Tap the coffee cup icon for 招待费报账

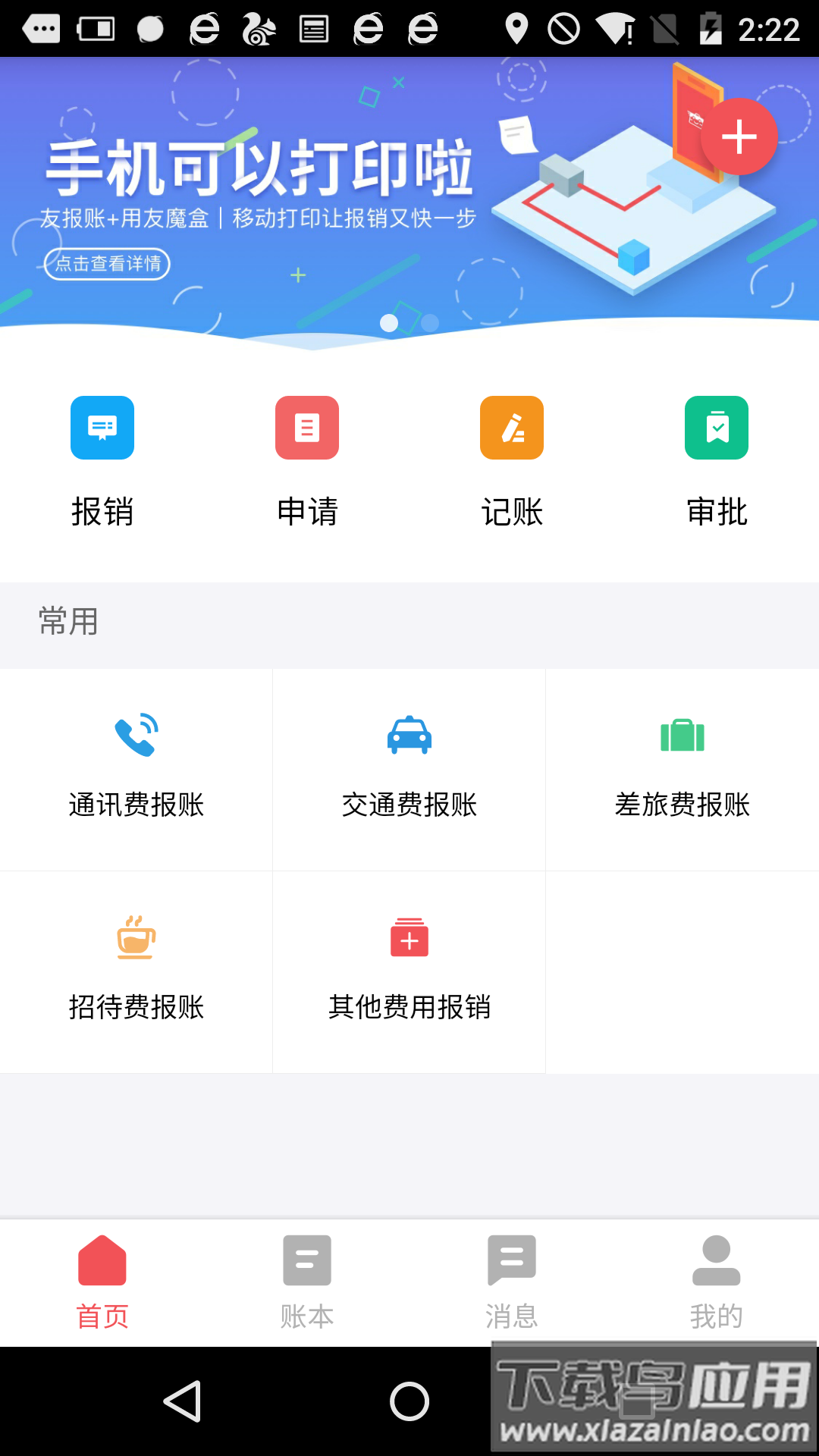coord(136,937)
